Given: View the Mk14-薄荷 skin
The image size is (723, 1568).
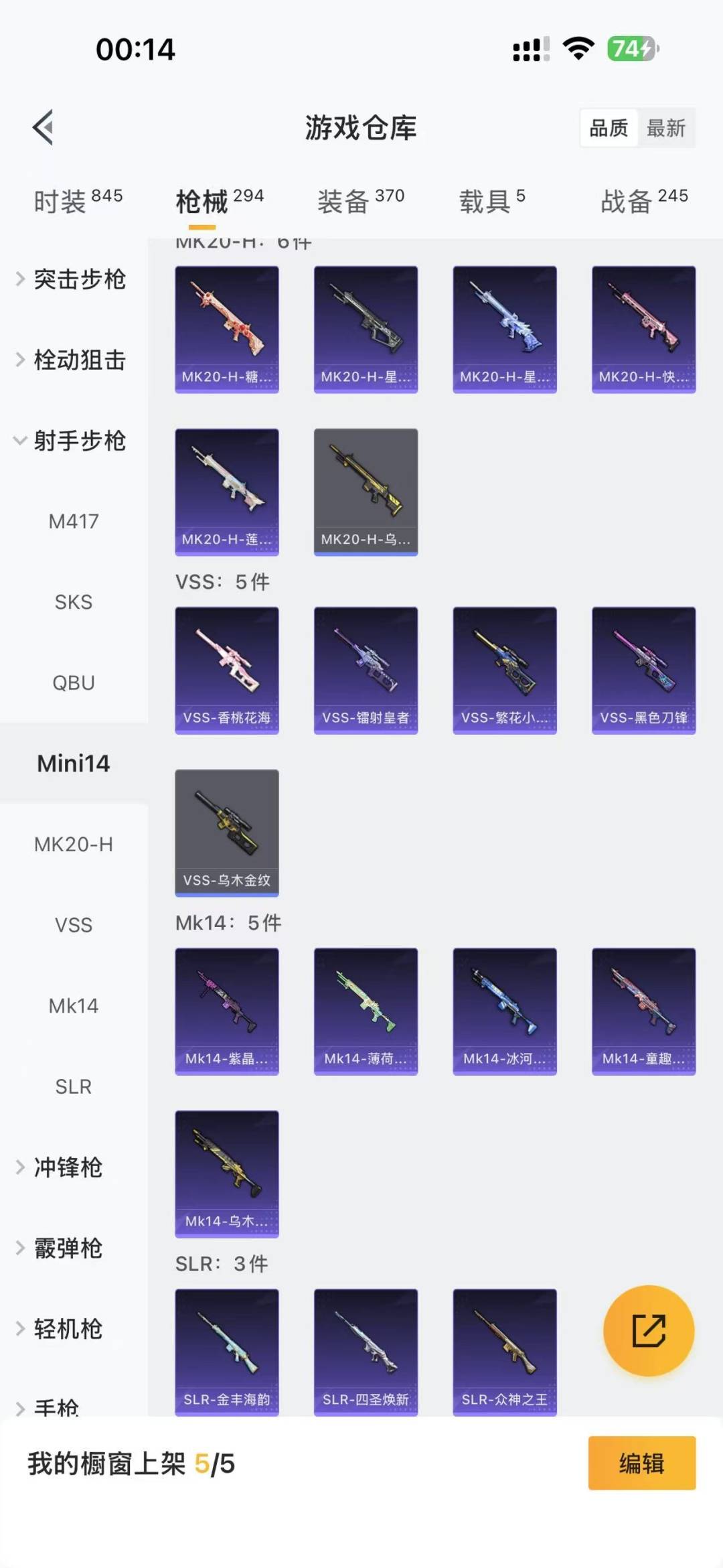Looking at the screenshot, I should coord(366,1011).
